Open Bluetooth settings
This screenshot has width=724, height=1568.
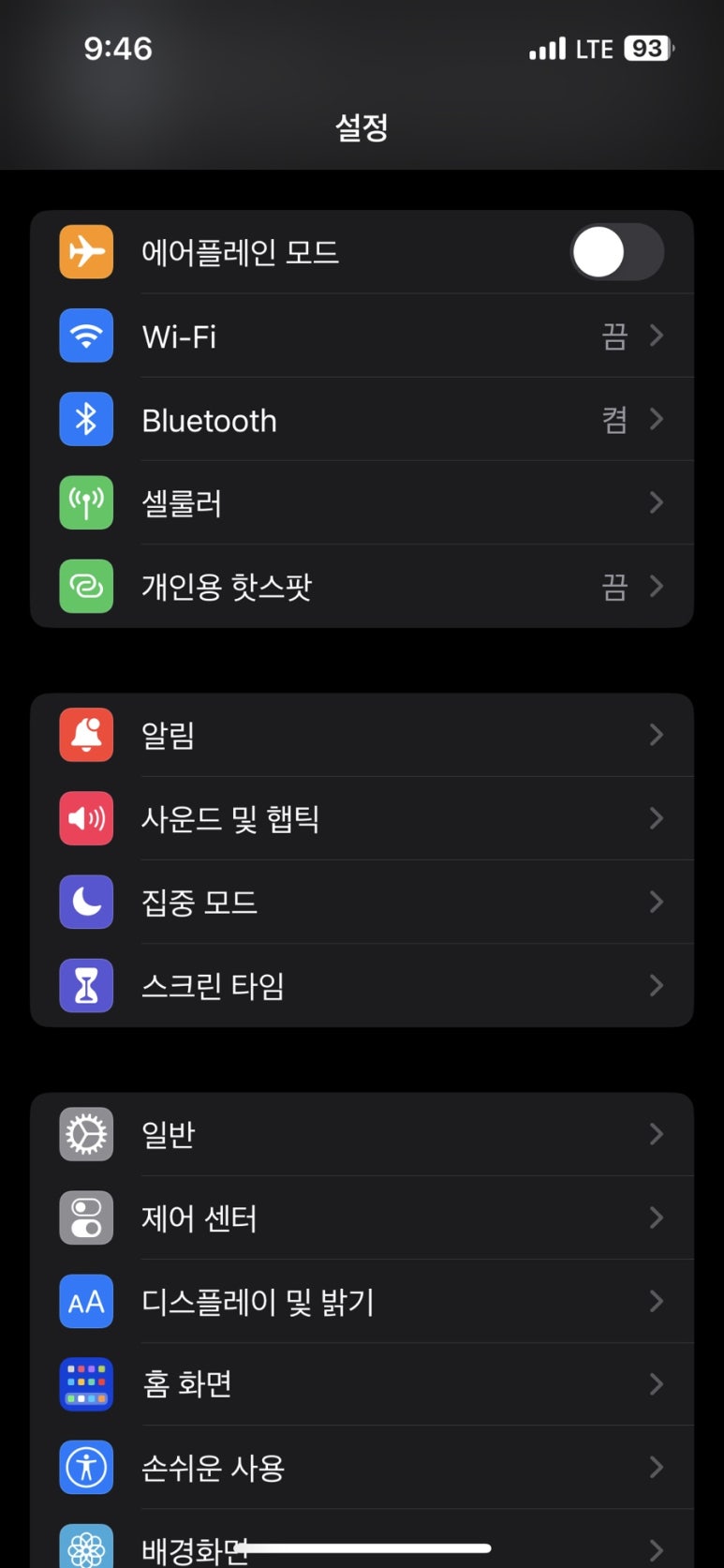[x=362, y=419]
